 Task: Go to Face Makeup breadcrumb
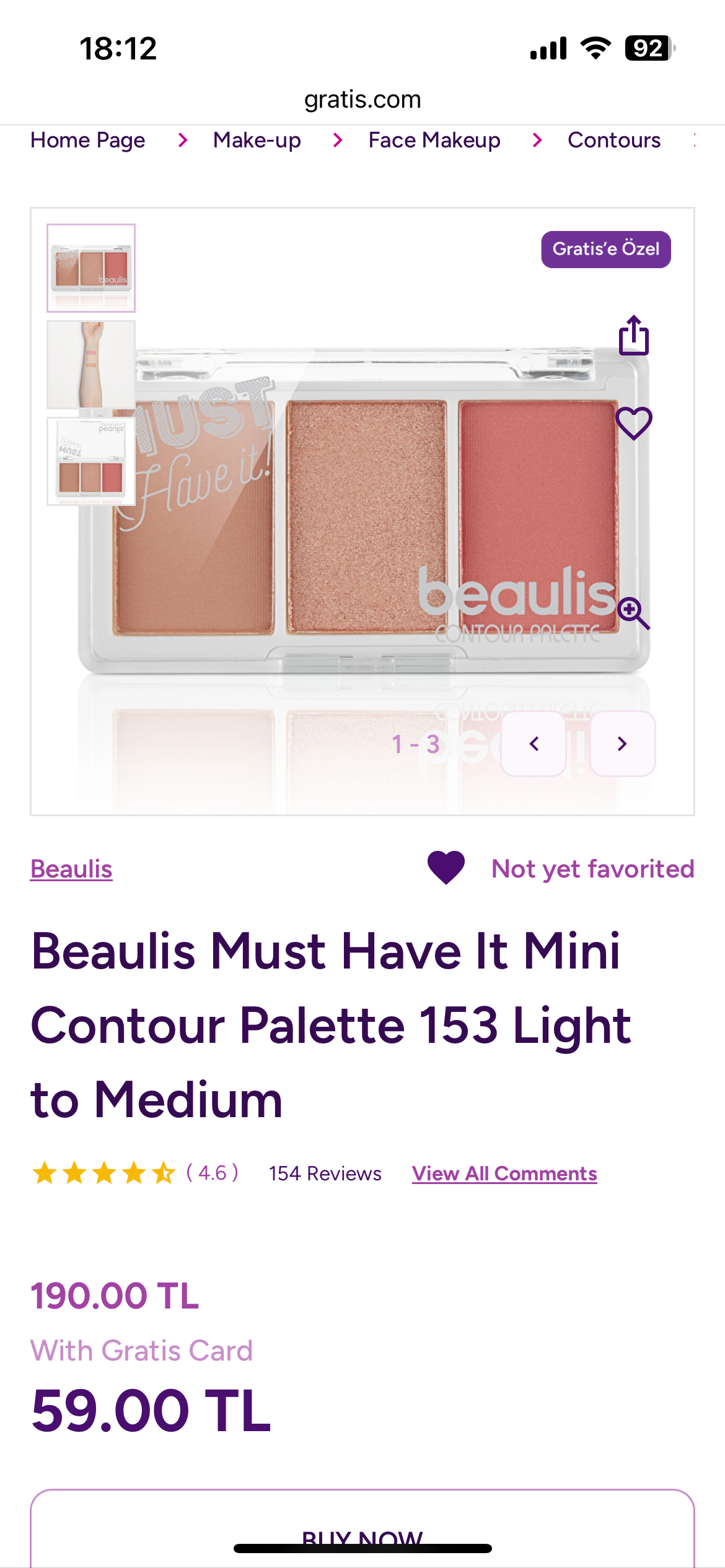tap(434, 141)
